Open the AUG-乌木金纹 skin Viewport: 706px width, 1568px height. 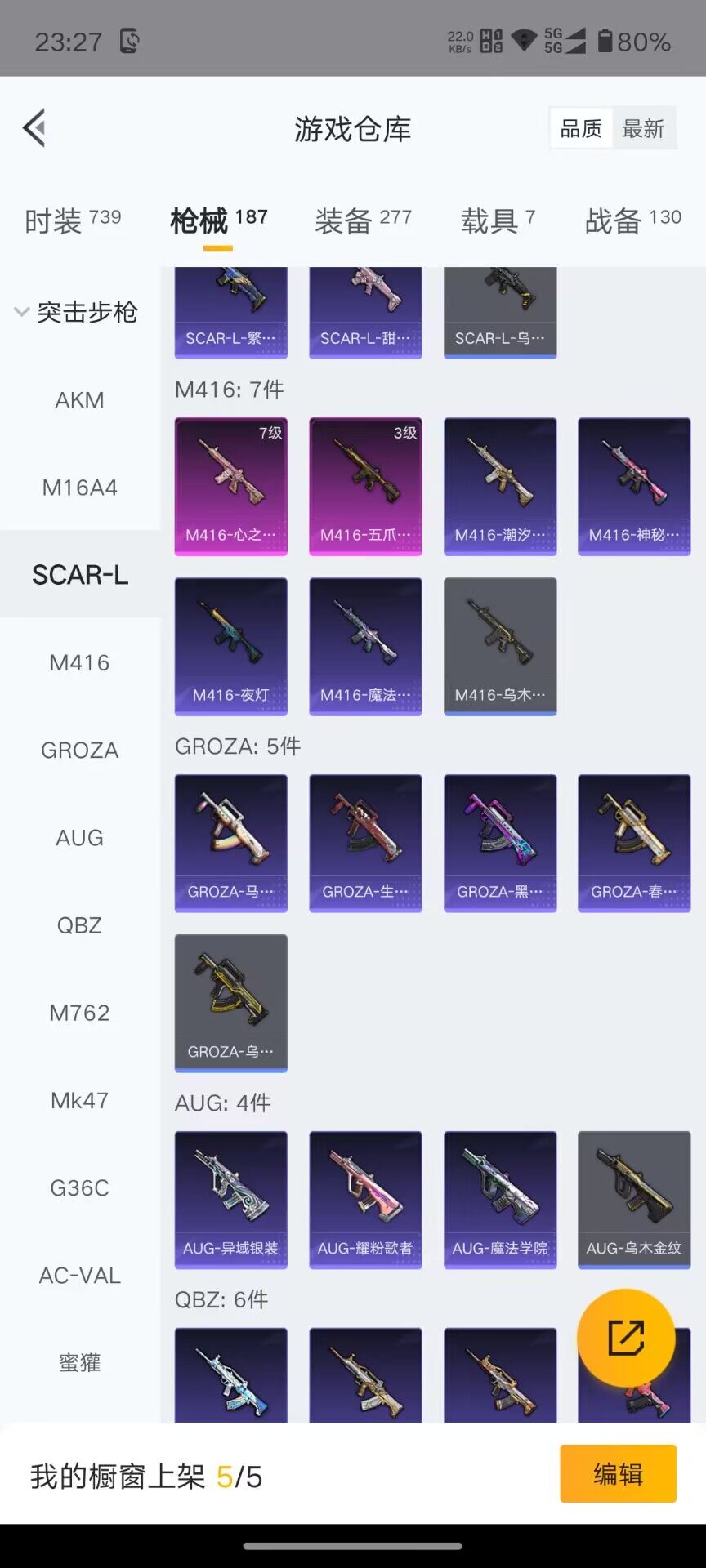click(x=633, y=1199)
